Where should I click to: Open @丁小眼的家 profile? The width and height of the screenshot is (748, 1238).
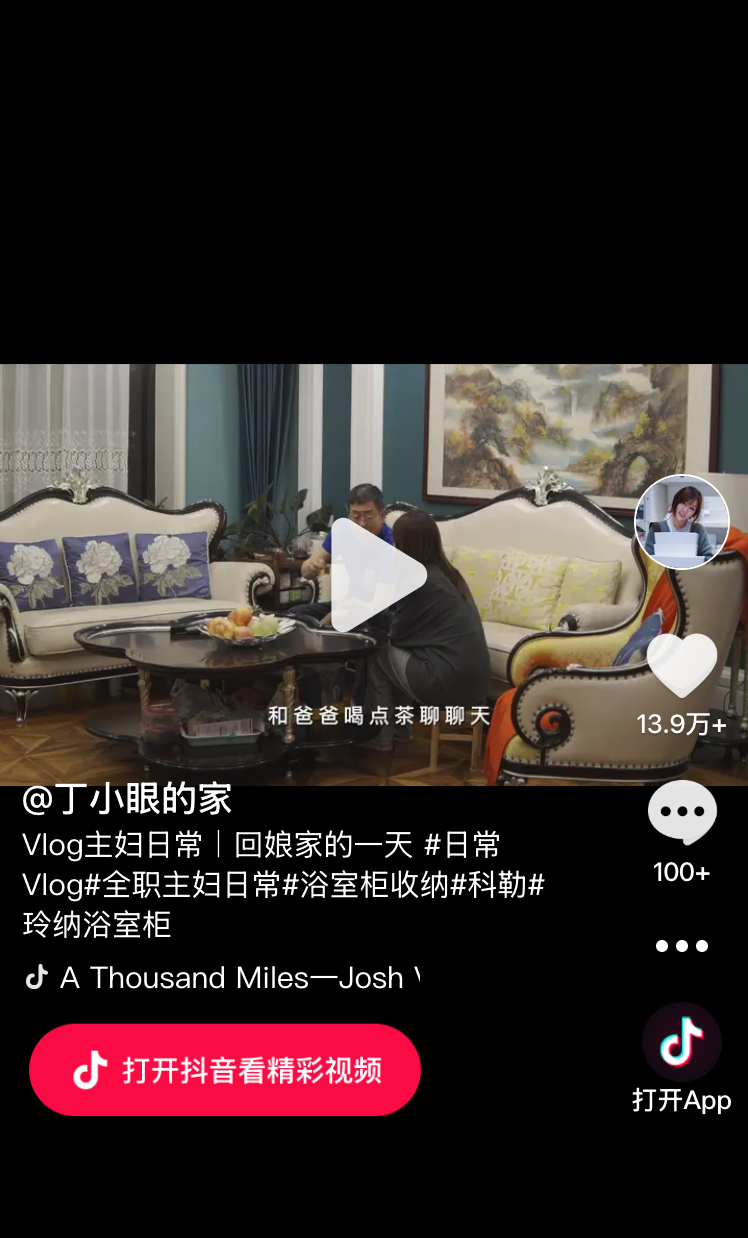(x=127, y=799)
